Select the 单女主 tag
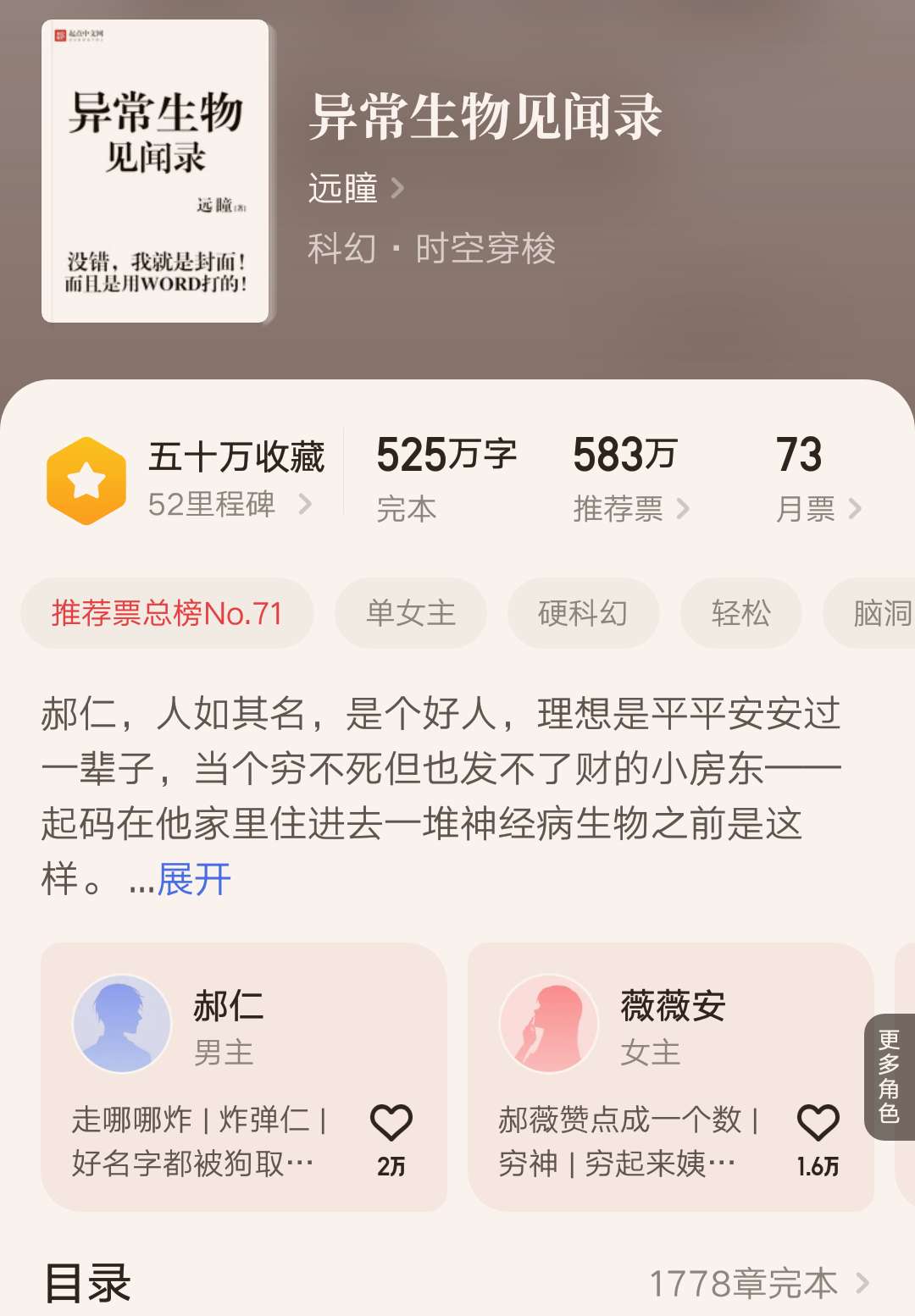 tap(411, 613)
